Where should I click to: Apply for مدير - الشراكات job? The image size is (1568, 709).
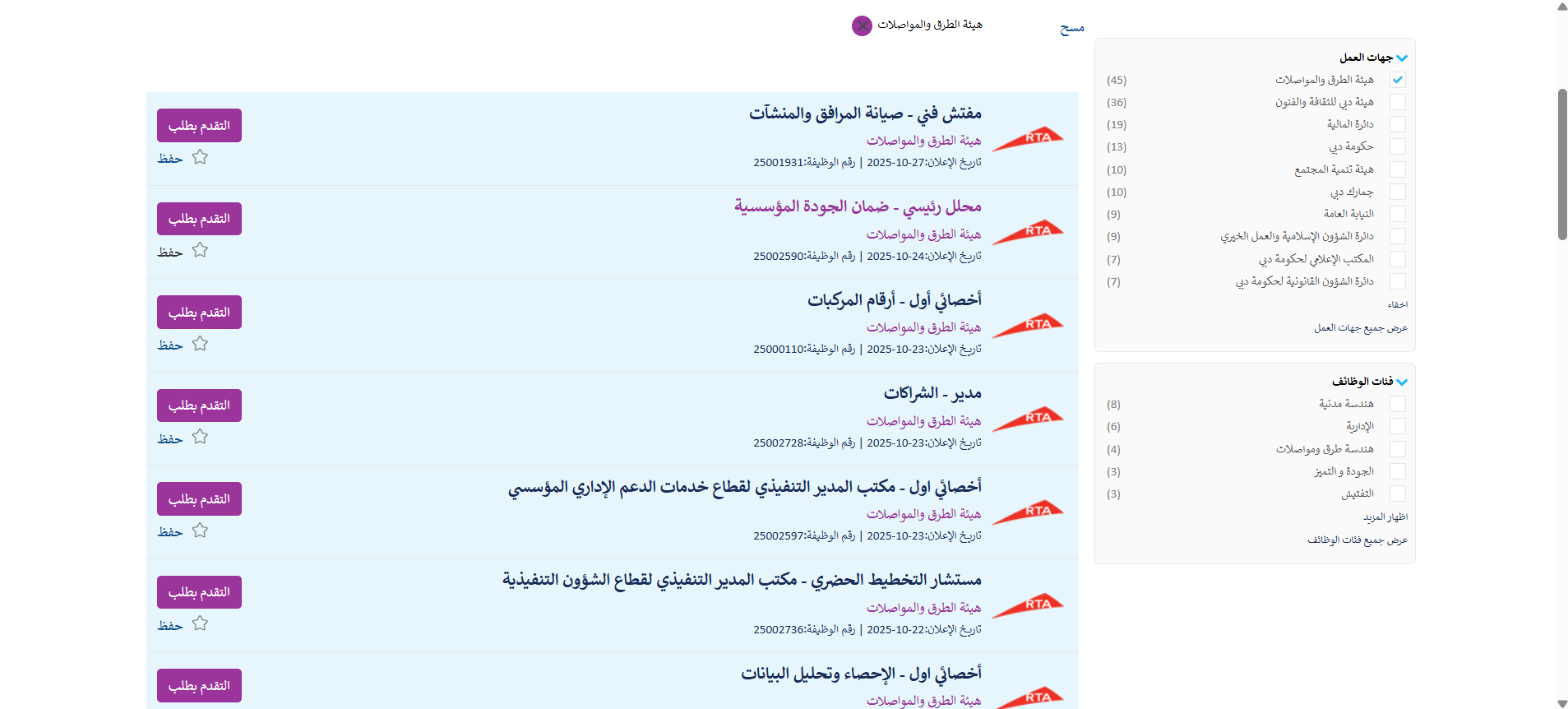click(199, 405)
